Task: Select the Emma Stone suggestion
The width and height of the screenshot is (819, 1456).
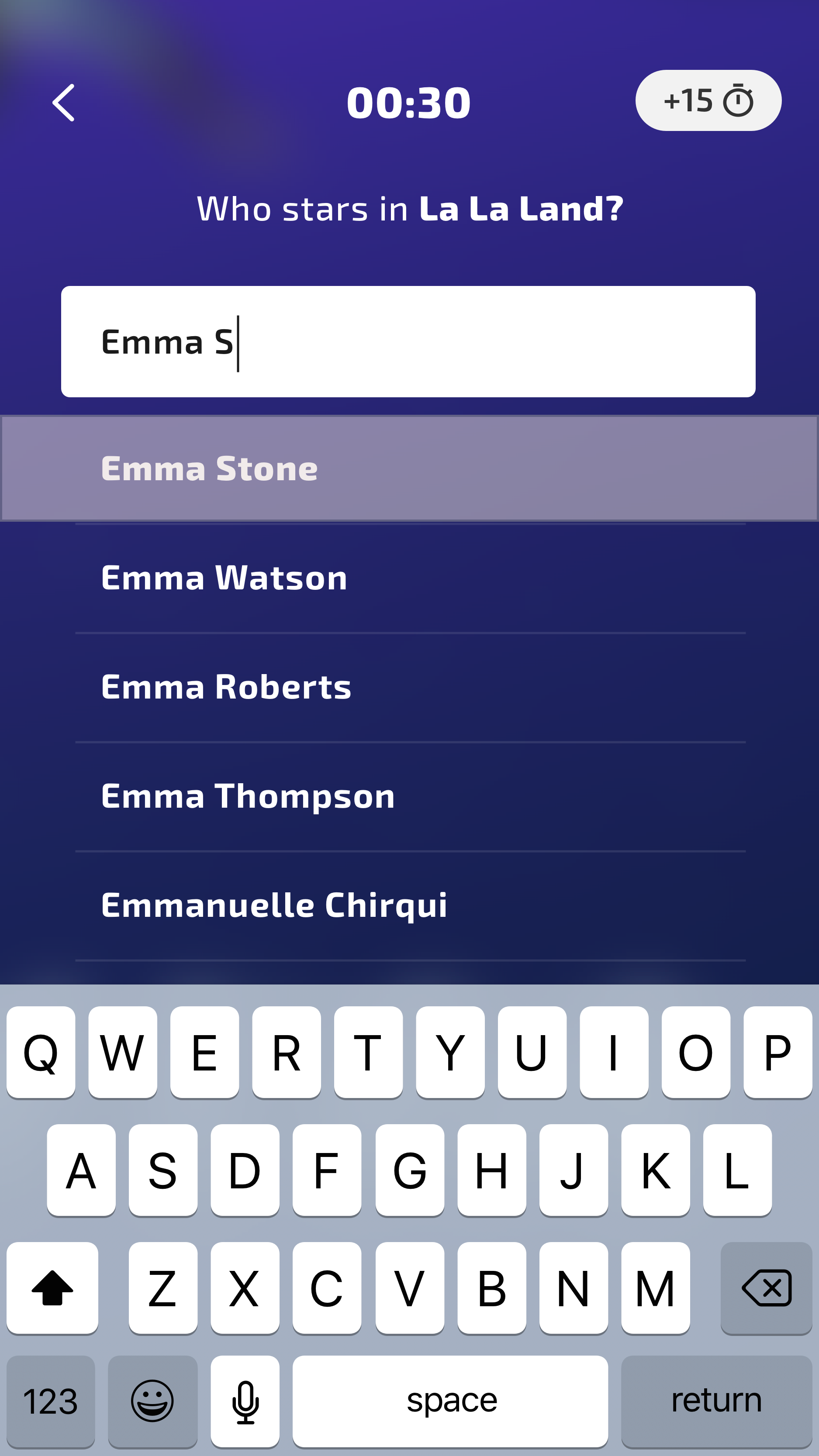Action: click(410, 468)
